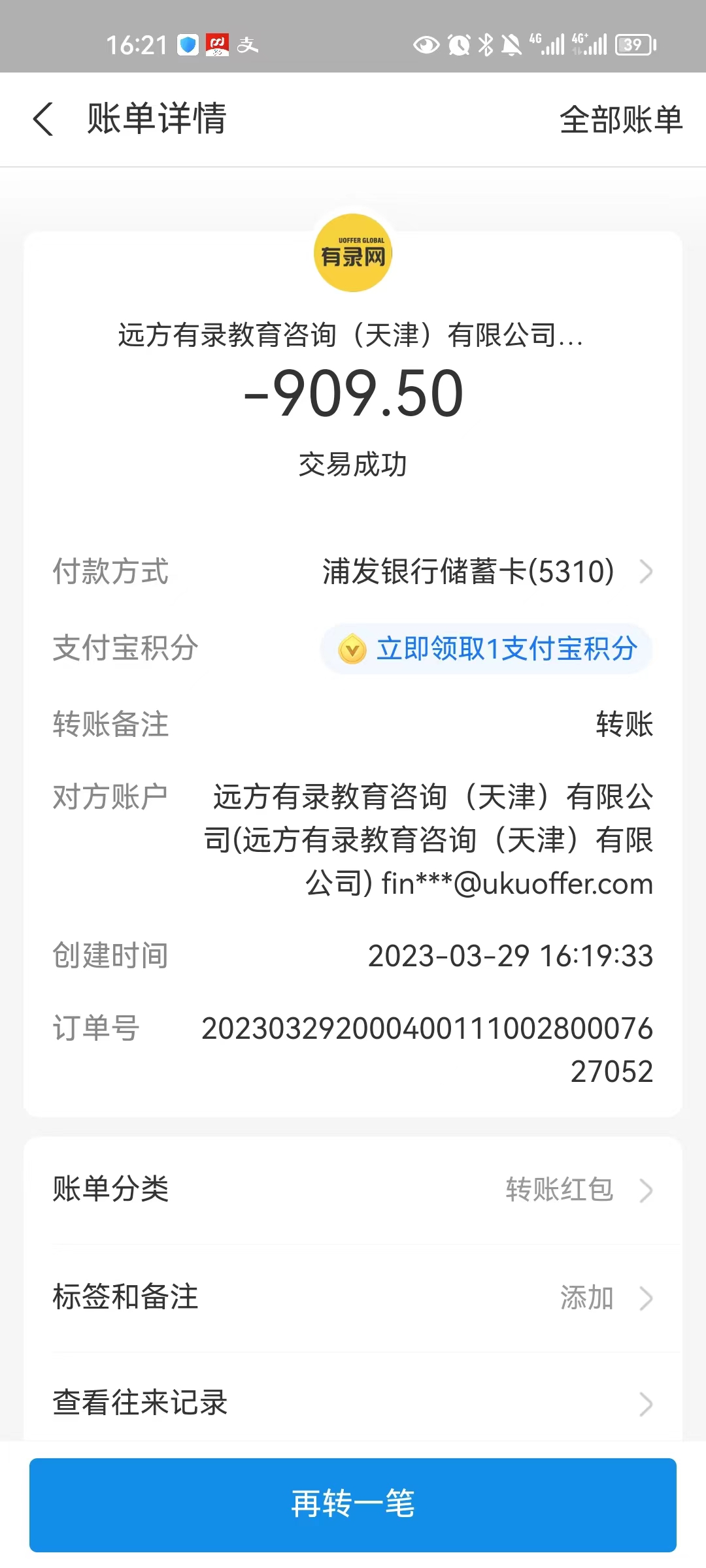Go back from bill details

point(43,120)
